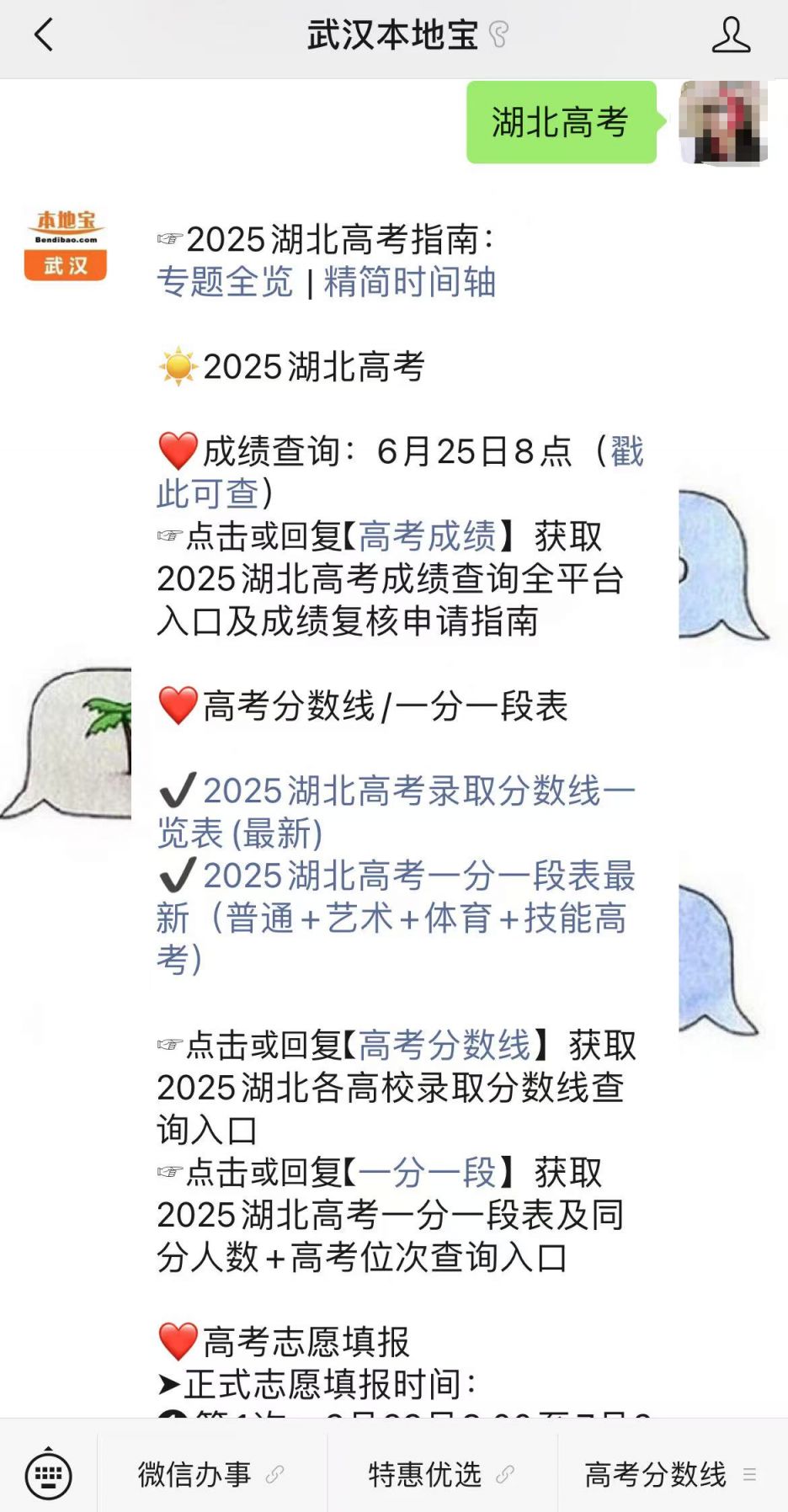Viewport: 788px width, 1512px height.
Task: Expand the 高考分数线 bottom menu
Action: [673, 1474]
